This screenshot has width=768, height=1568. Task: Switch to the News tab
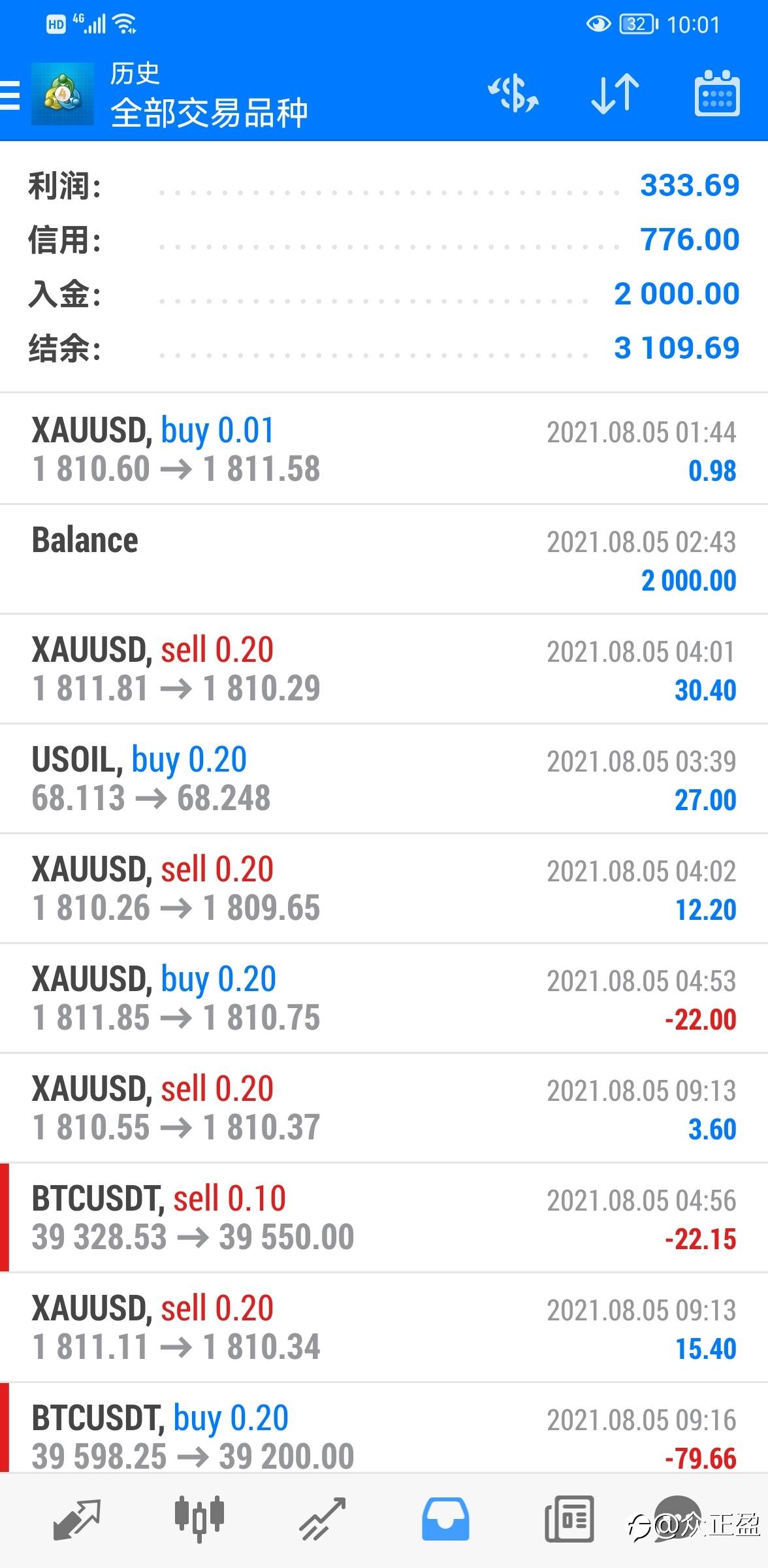coord(569,1520)
